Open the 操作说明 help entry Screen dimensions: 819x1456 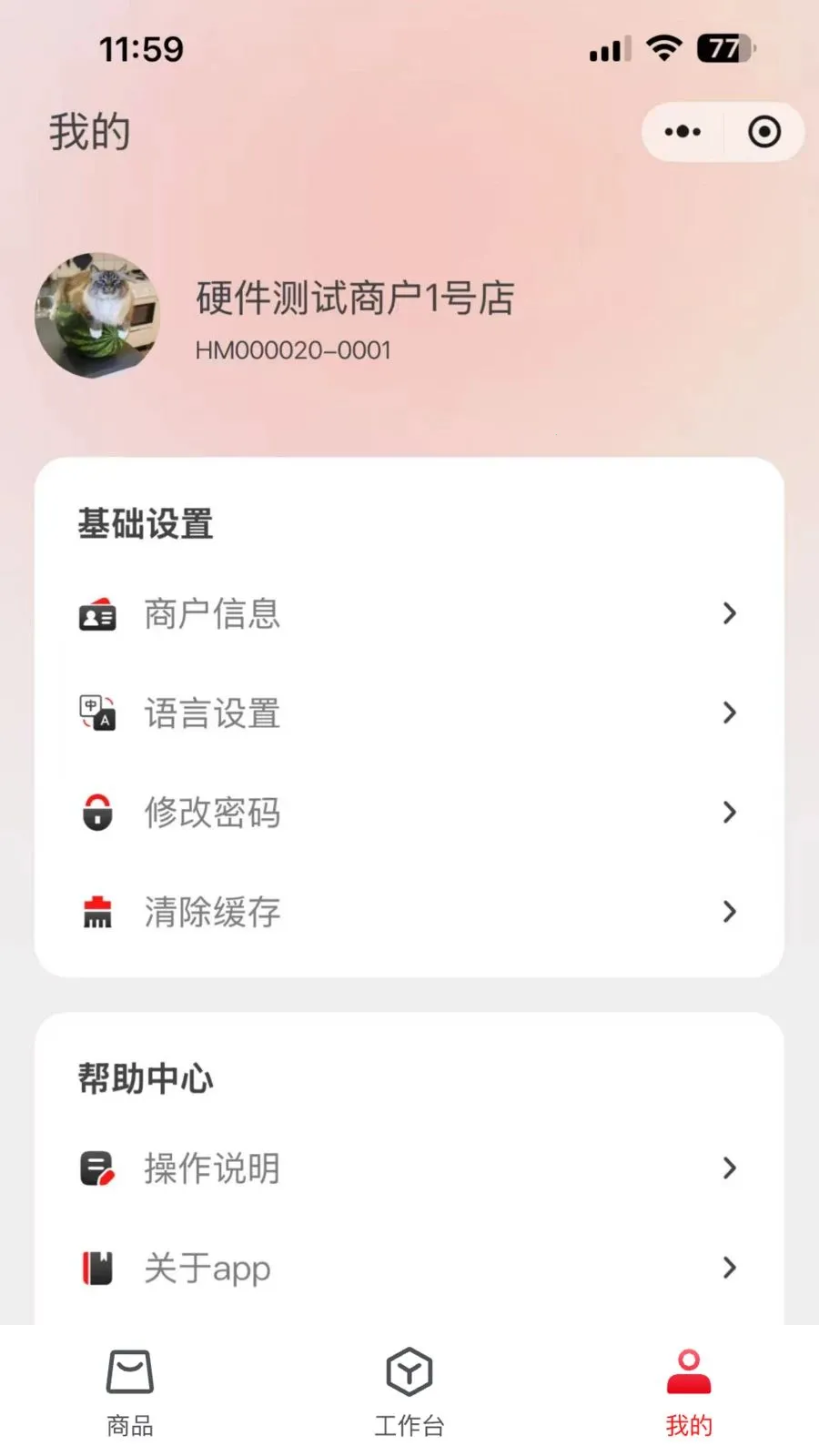pyautogui.click(x=211, y=1168)
